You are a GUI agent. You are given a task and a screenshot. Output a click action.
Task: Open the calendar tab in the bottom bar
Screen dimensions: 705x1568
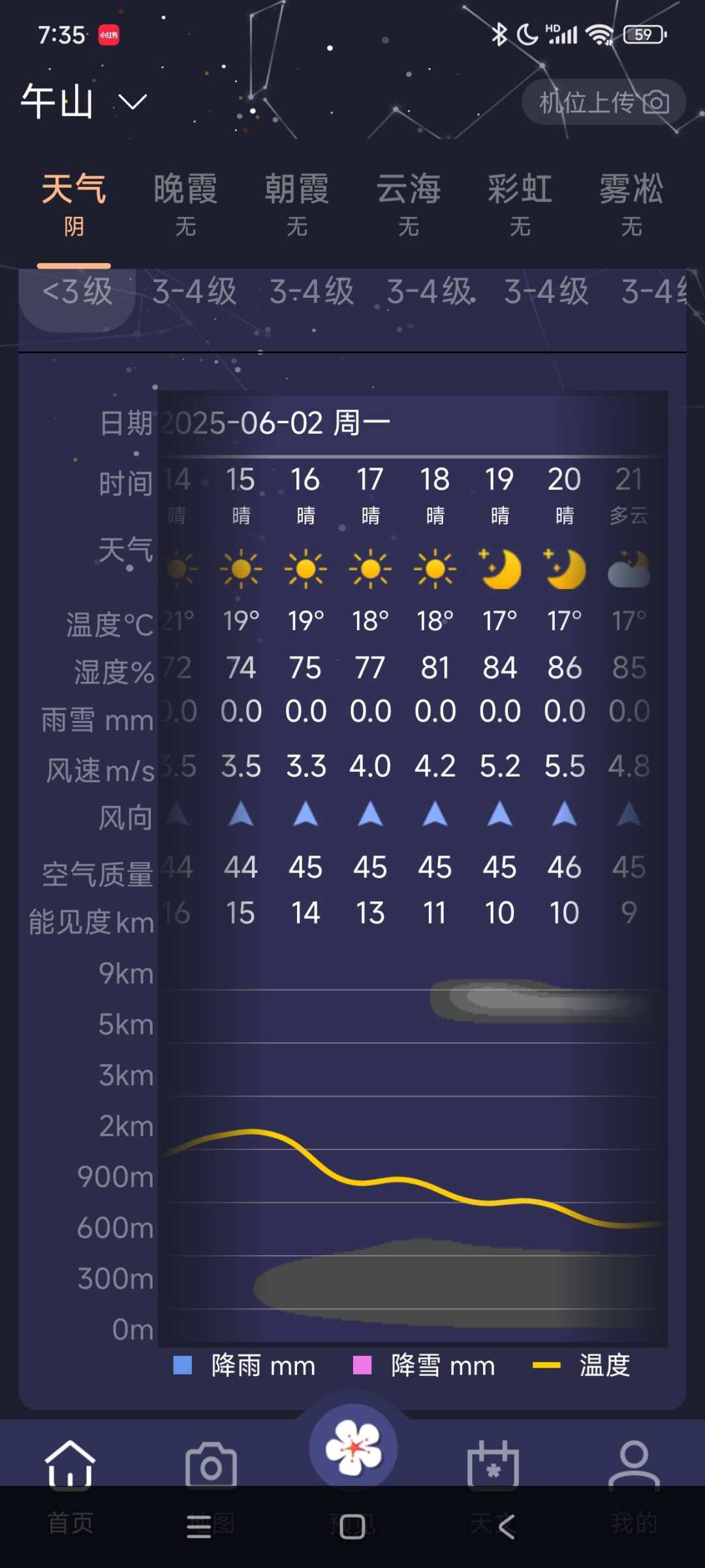pos(493,1466)
